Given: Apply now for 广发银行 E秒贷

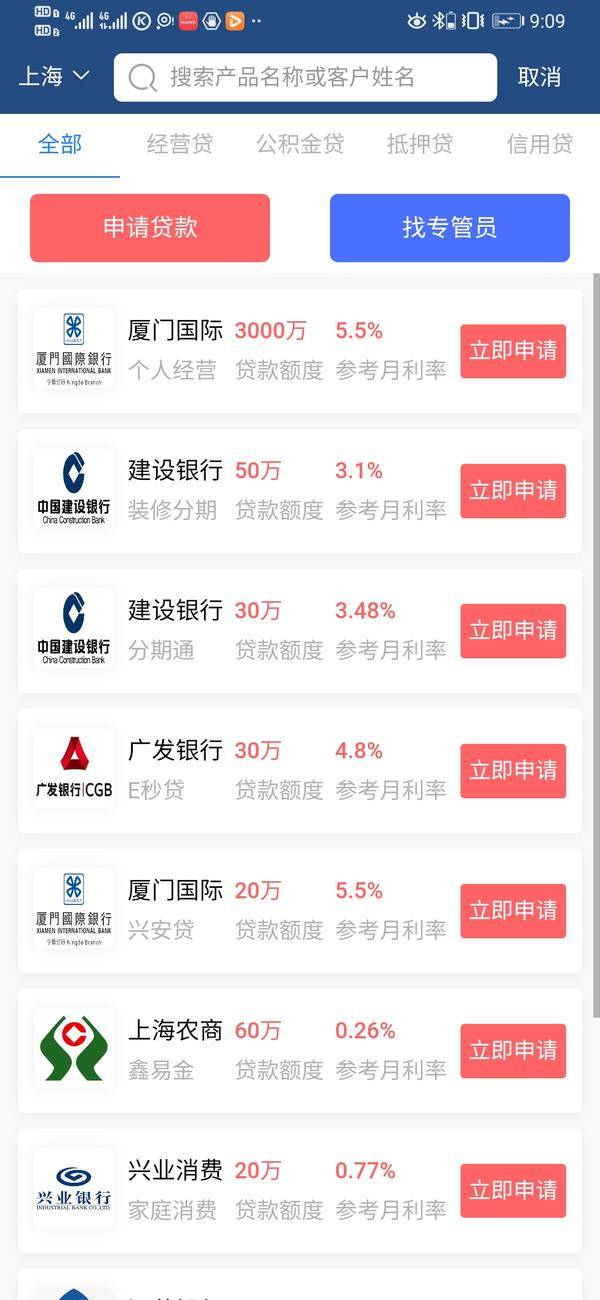Looking at the screenshot, I should (x=513, y=771).
